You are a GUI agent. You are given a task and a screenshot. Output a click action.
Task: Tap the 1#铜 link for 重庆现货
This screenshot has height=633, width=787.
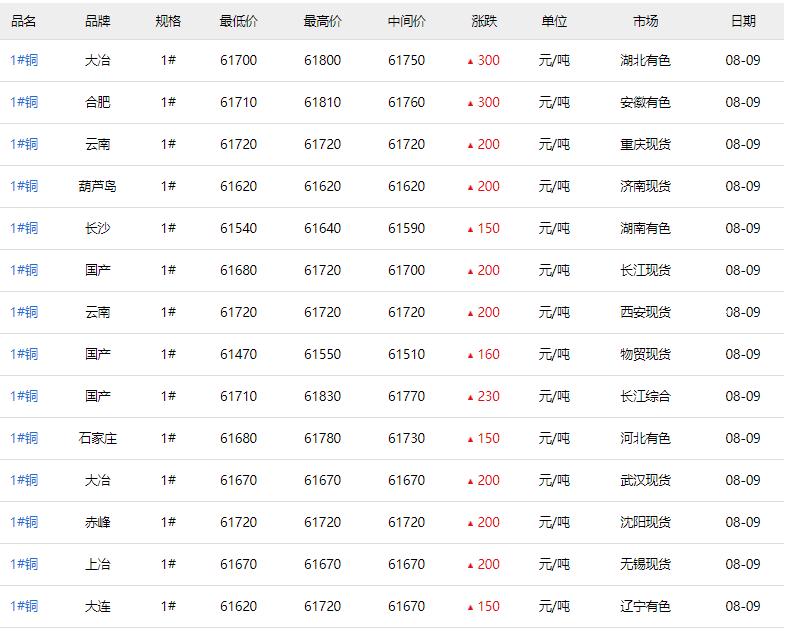click(24, 144)
